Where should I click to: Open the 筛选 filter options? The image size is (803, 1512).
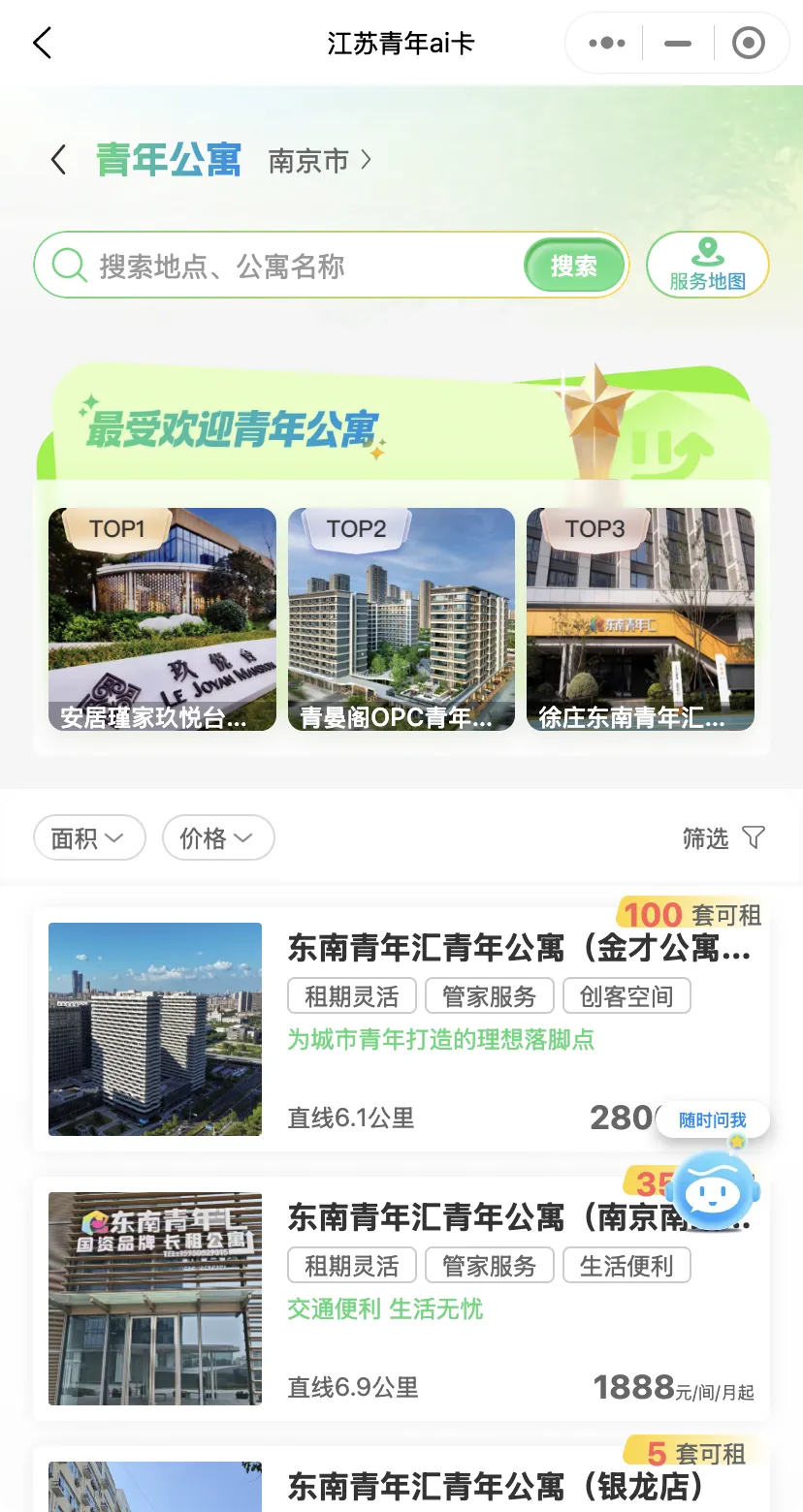point(724,837)
